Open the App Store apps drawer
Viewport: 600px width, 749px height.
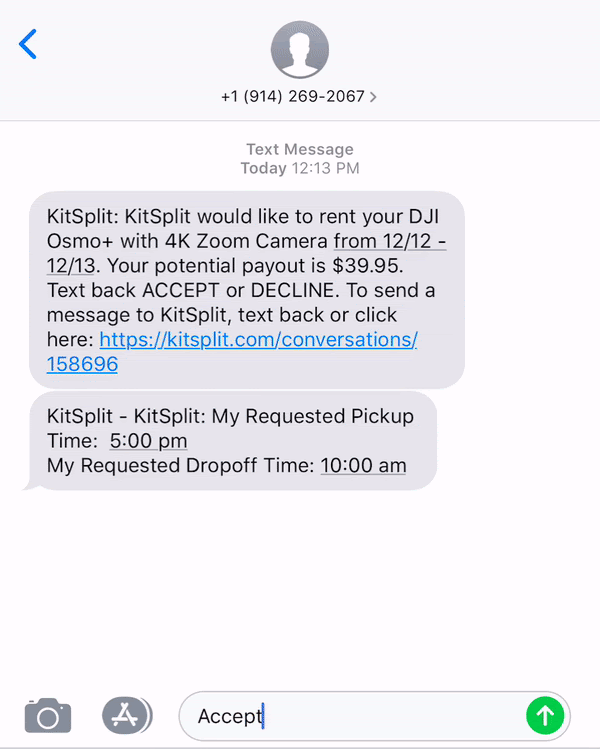click(x=127, y=715)
